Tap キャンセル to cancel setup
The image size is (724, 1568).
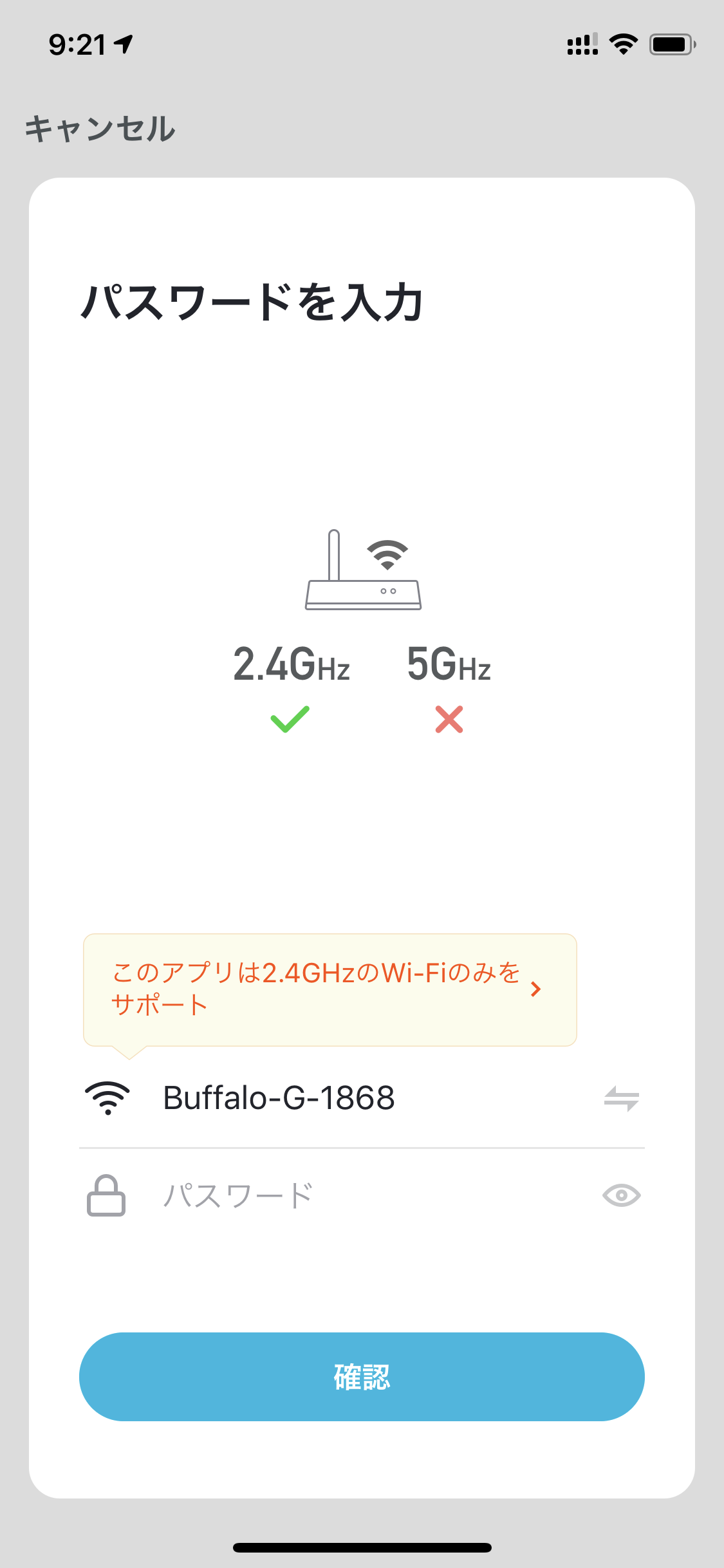tap(100, 129)
